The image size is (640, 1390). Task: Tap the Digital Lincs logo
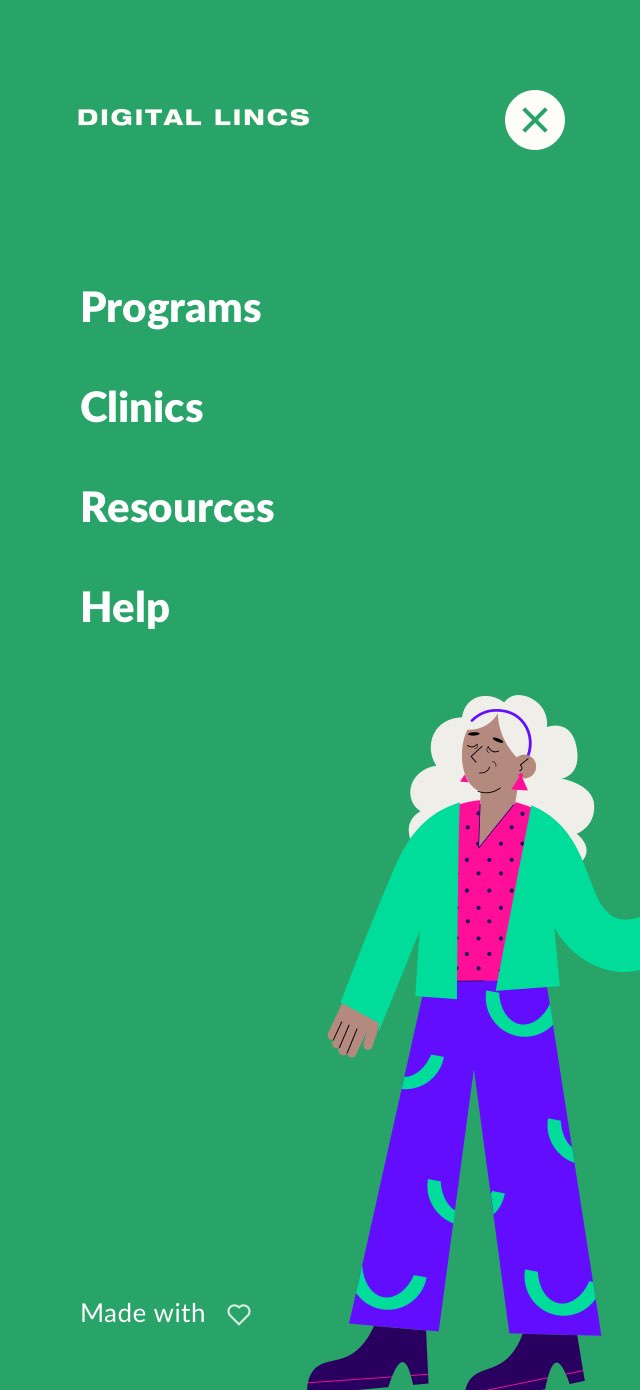193,118
